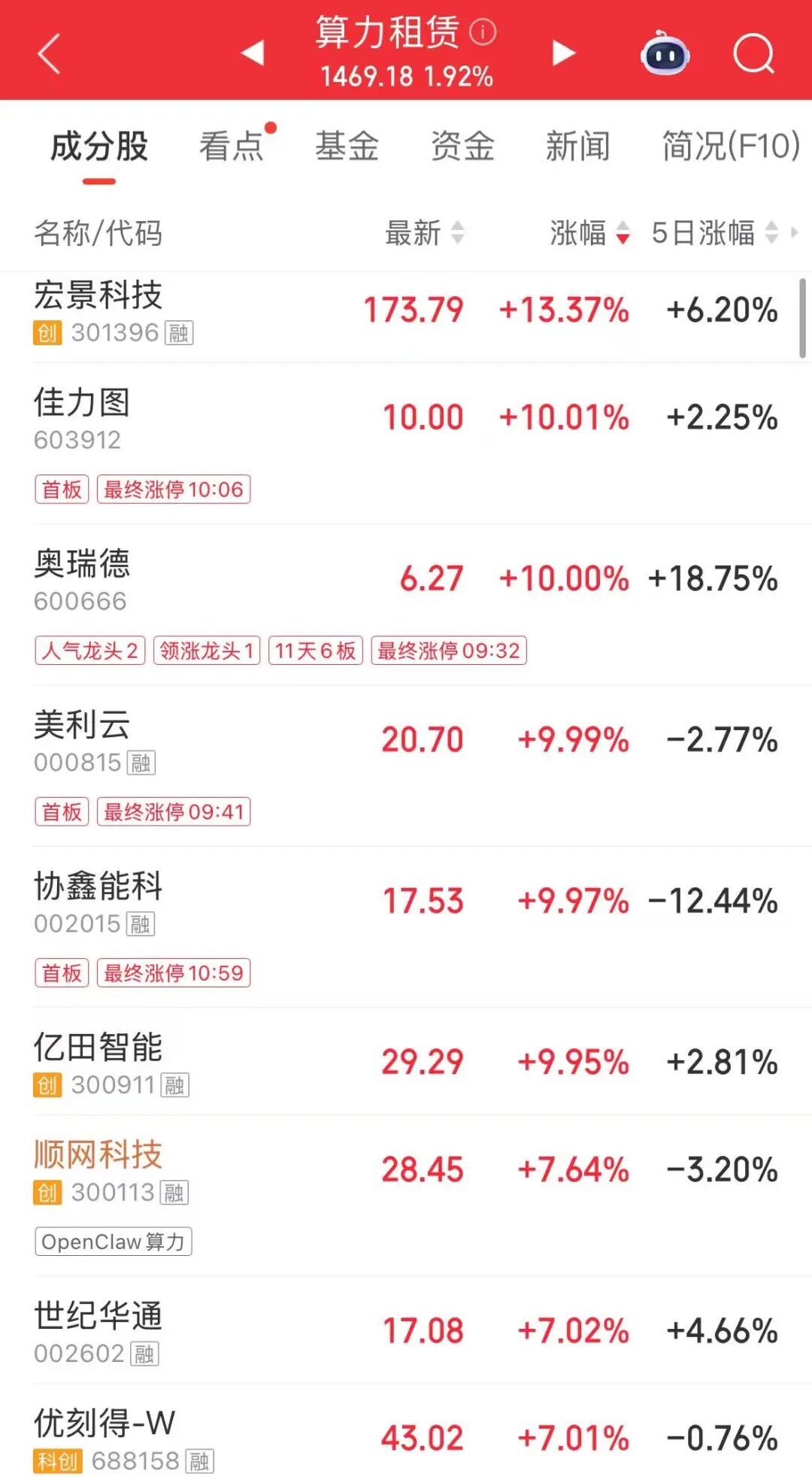Switch to the 看点 tab
The width and height of the screenshot is (812, 1477).
pyautogui.click(x=232, y=146)
